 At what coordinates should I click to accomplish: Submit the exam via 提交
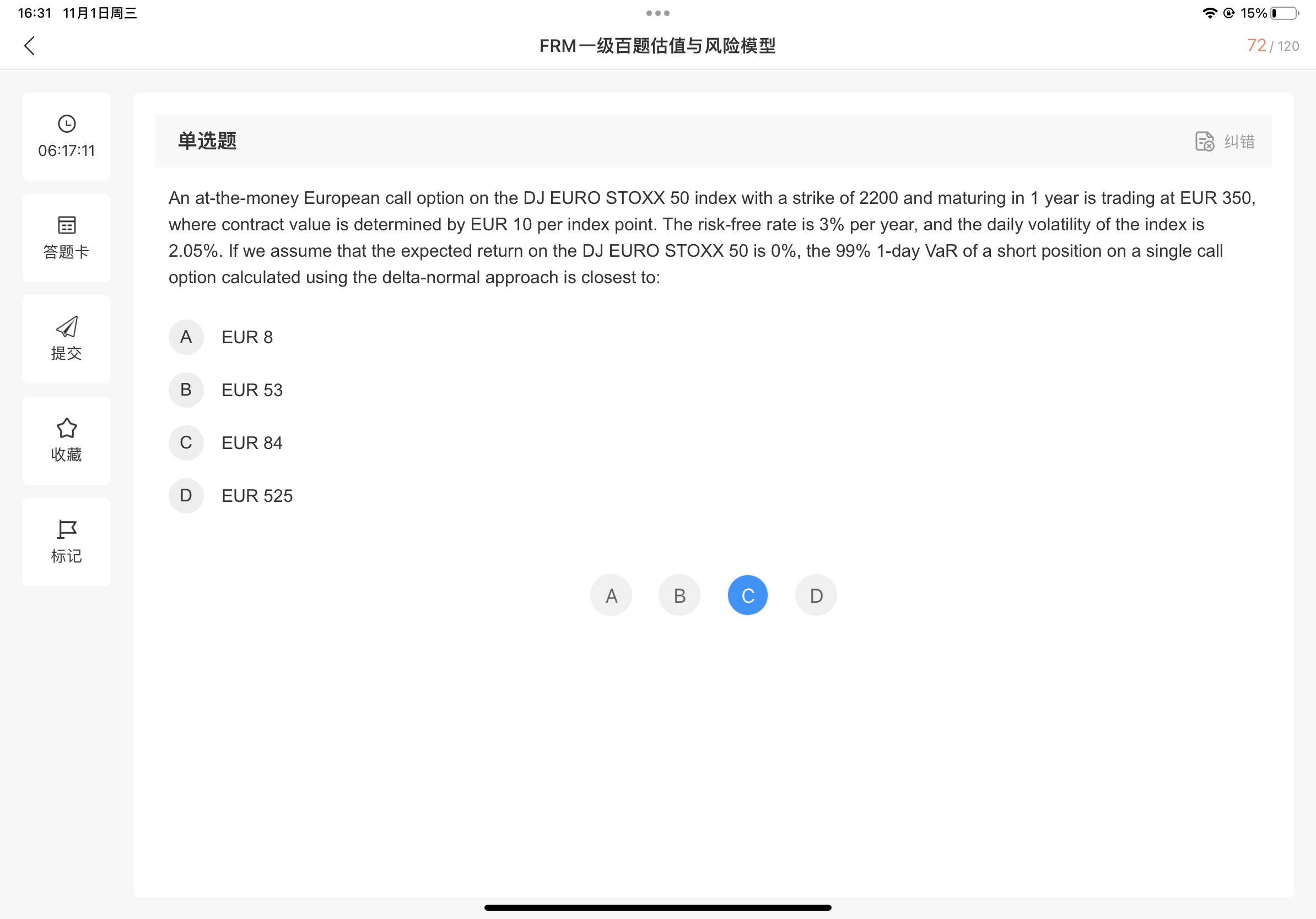(x=67, y=339)
